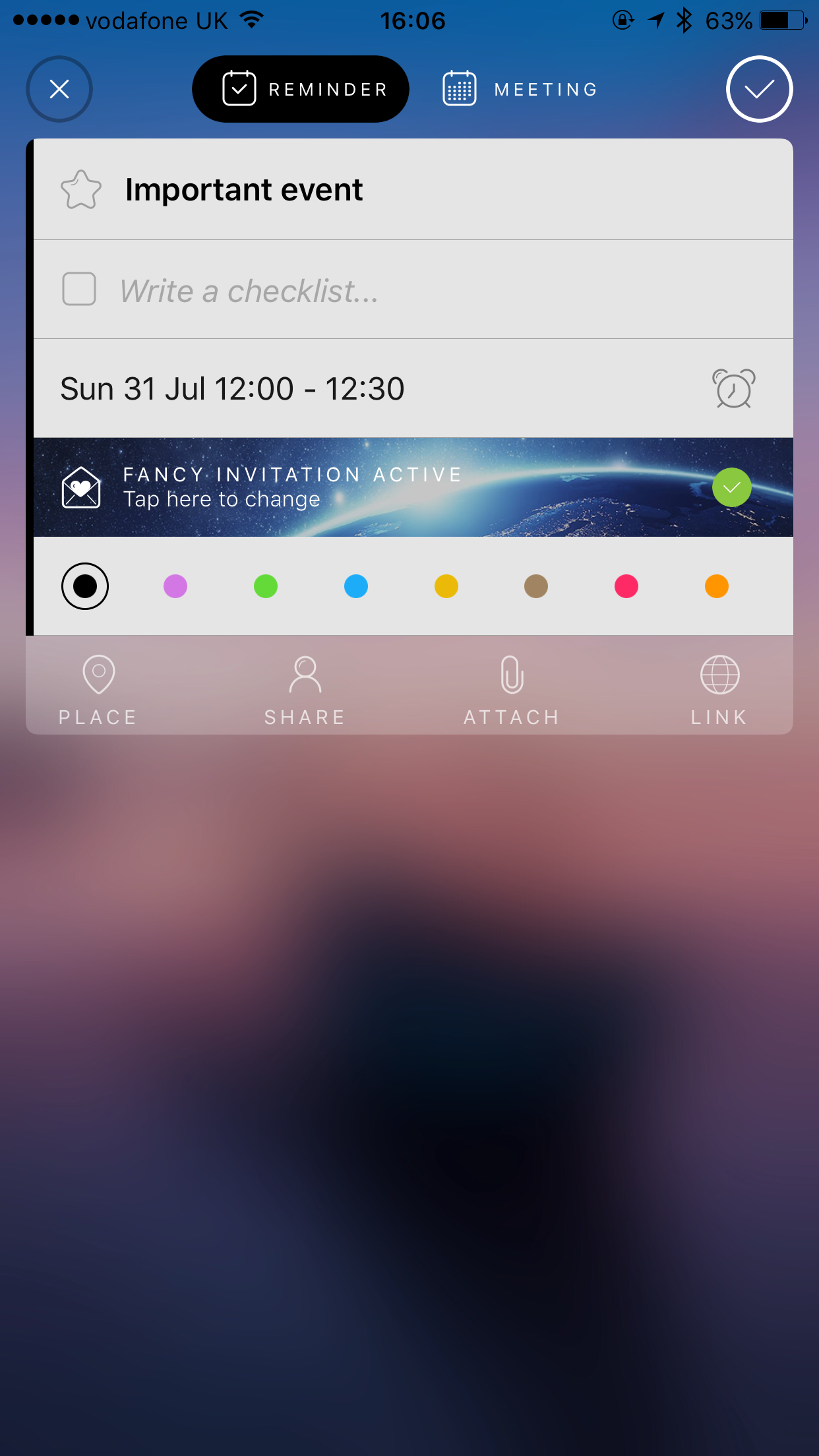Change the Fancy Invitation banner

[x=413, y=487]
